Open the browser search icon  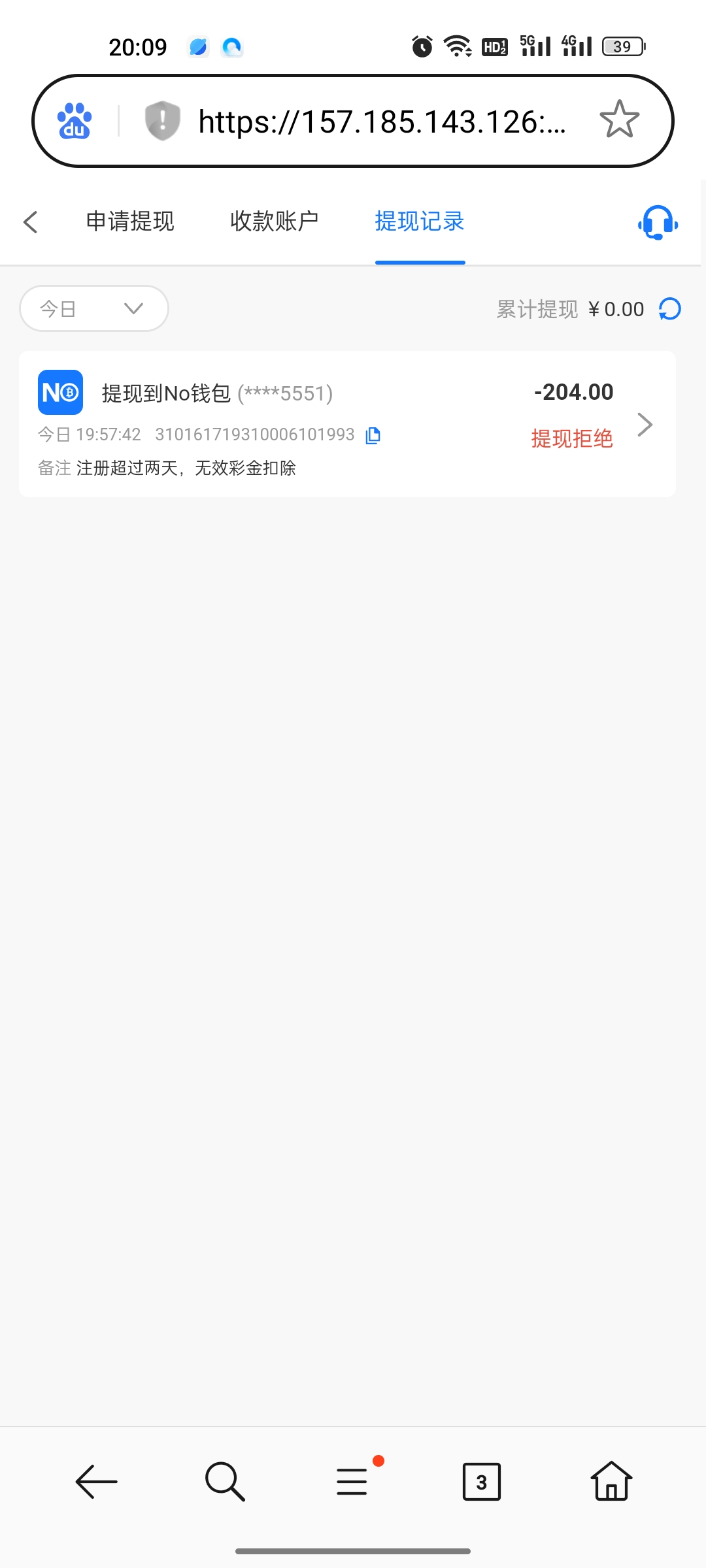click(x=224, y=1482)
